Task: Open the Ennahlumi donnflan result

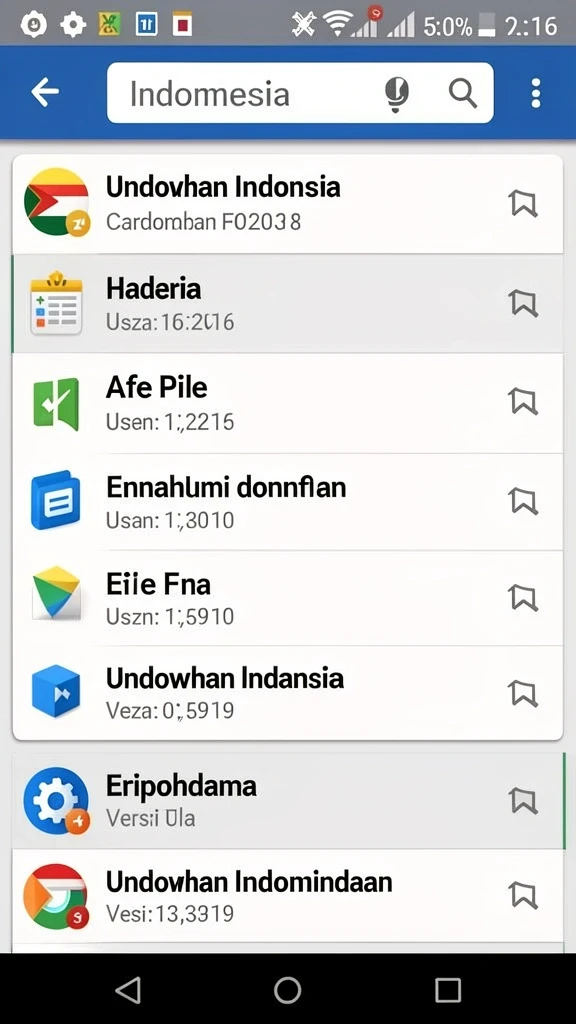Action: 287,502
